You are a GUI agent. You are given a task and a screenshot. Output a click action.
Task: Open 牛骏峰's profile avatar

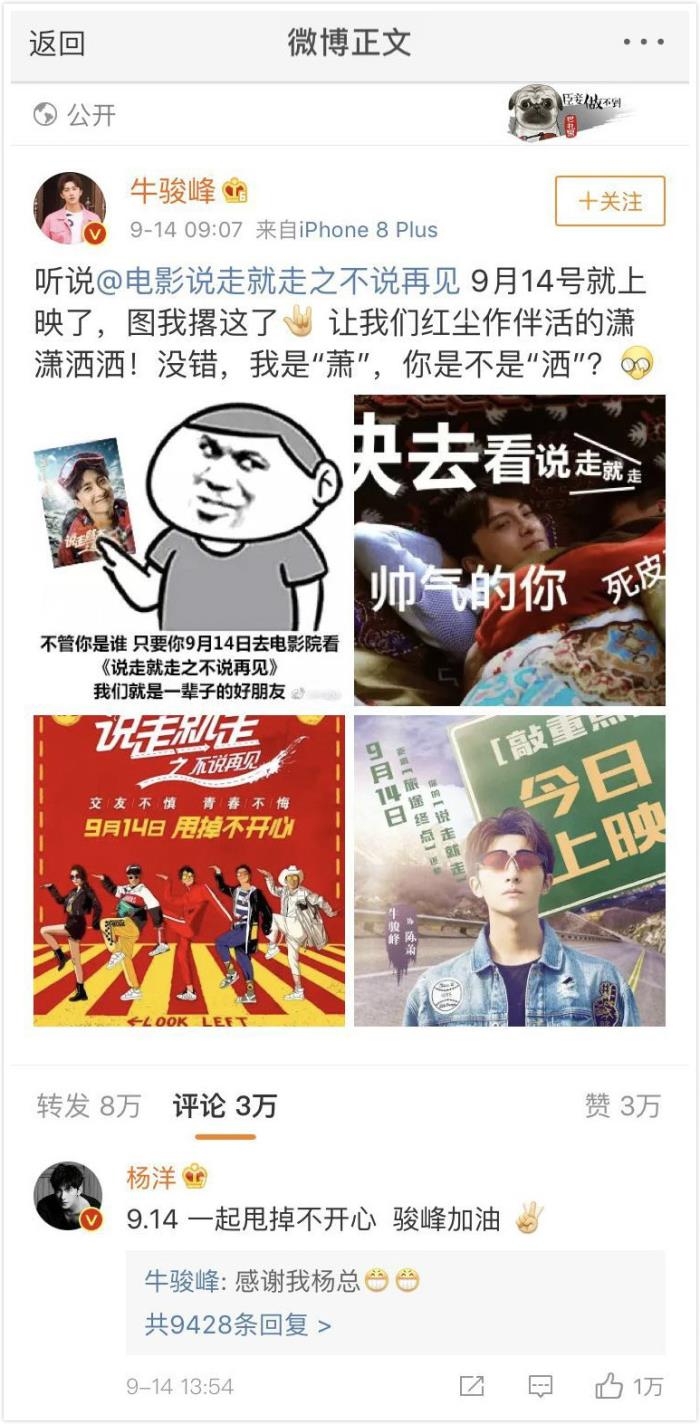[x=70, y=209]
